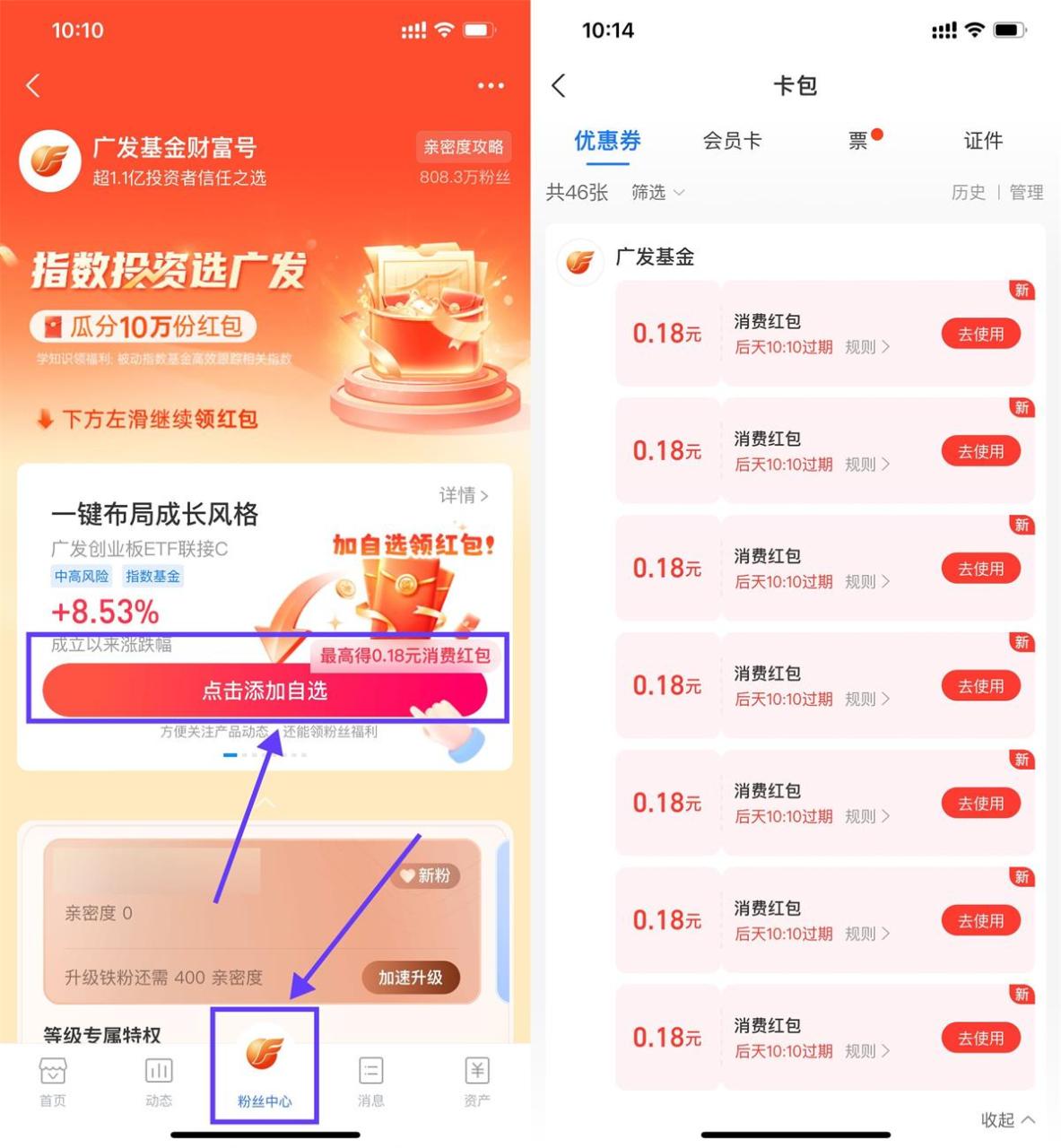
Task: Tap the back arrow on the fund page
Action: point(32,85)
